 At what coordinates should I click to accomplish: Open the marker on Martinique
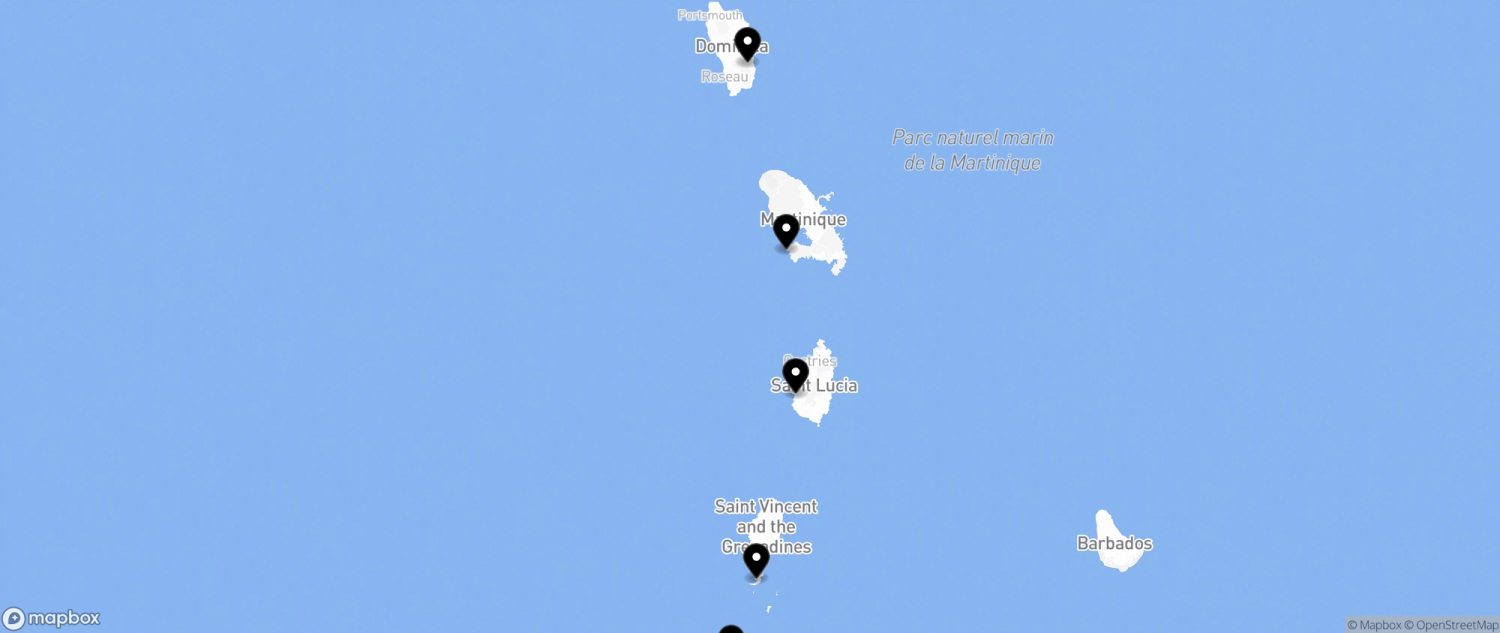[x=786, y=231]
